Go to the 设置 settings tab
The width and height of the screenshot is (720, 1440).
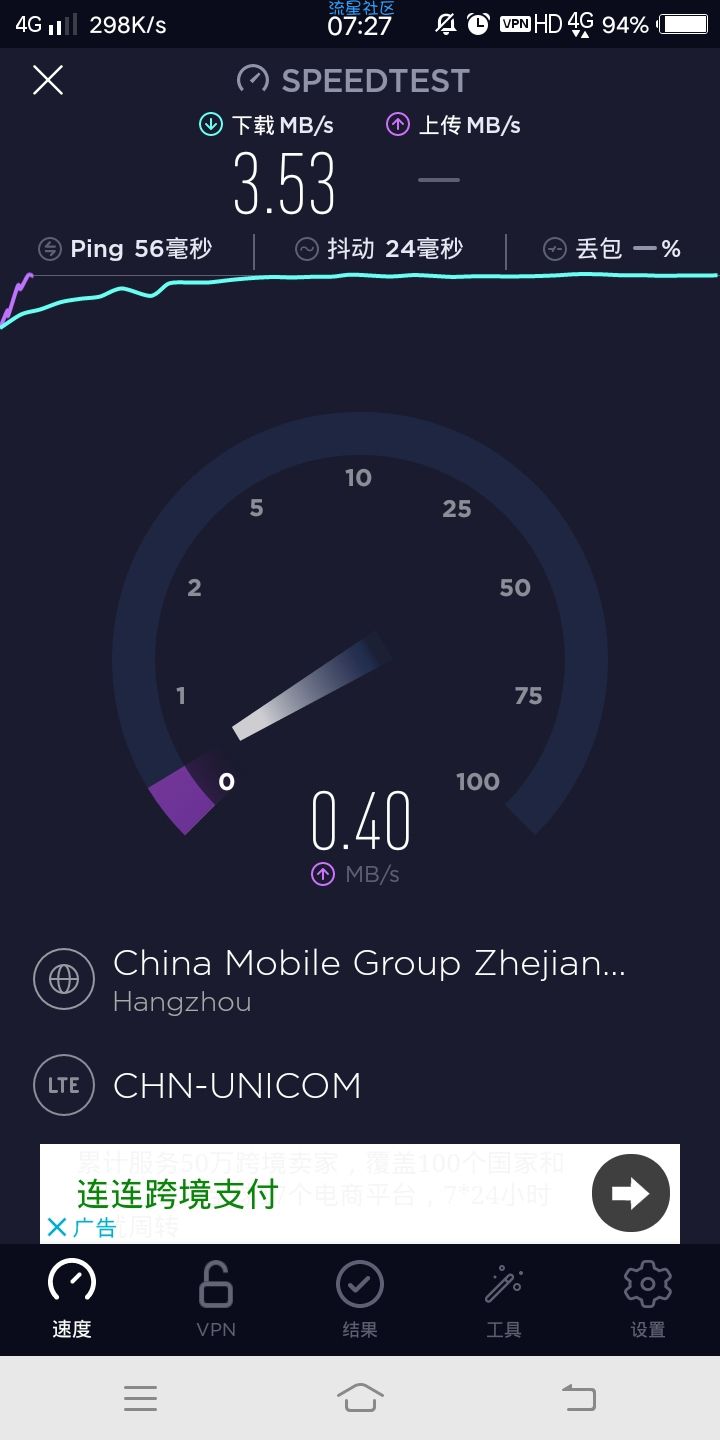(x=648, y=1299)
